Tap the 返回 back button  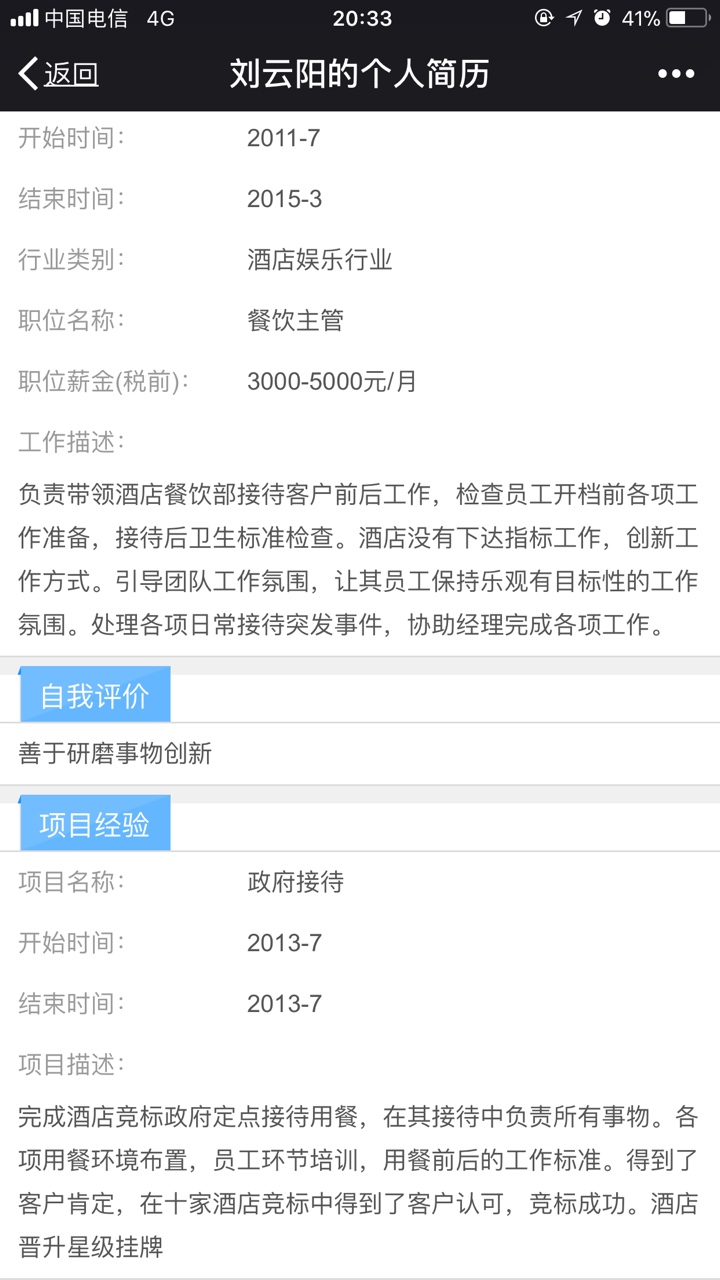coord(59,74)
